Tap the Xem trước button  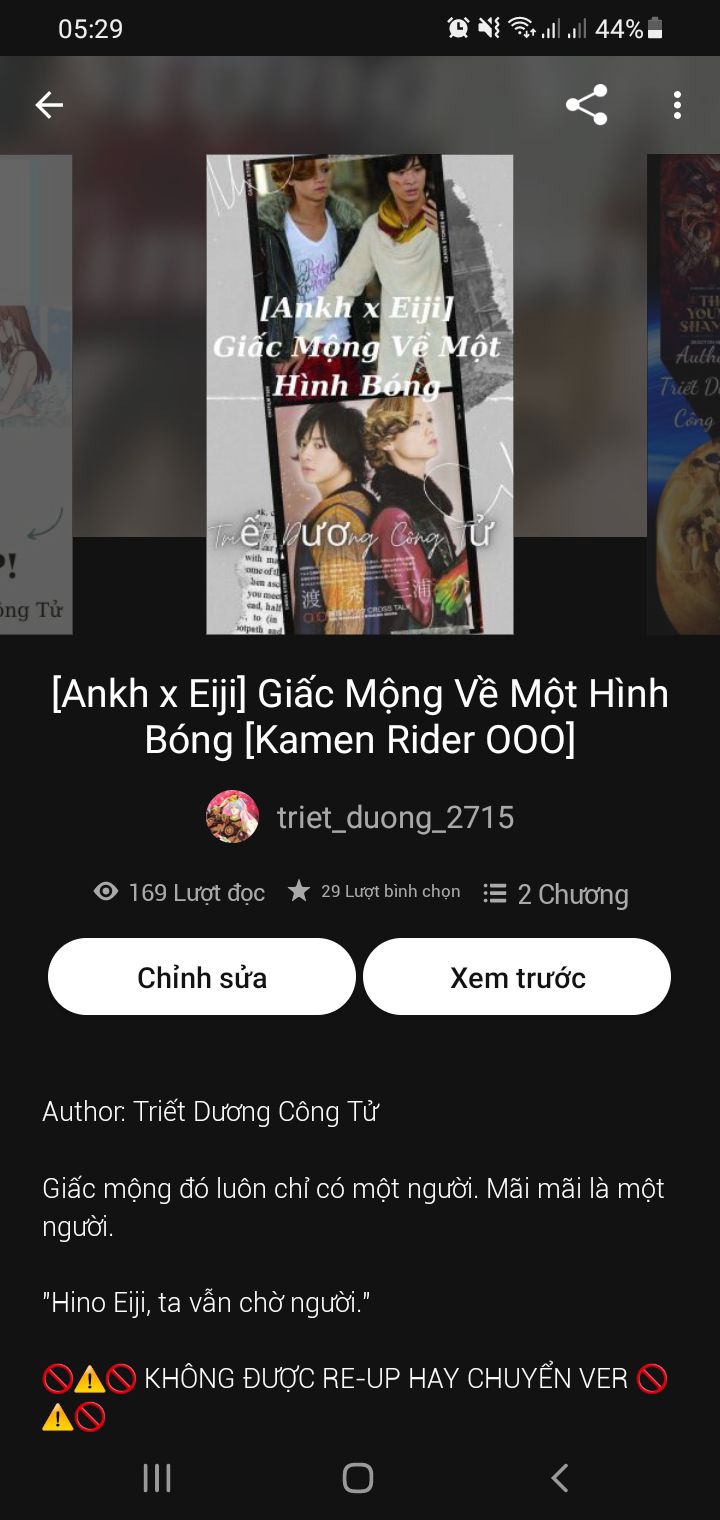point(517,977)
